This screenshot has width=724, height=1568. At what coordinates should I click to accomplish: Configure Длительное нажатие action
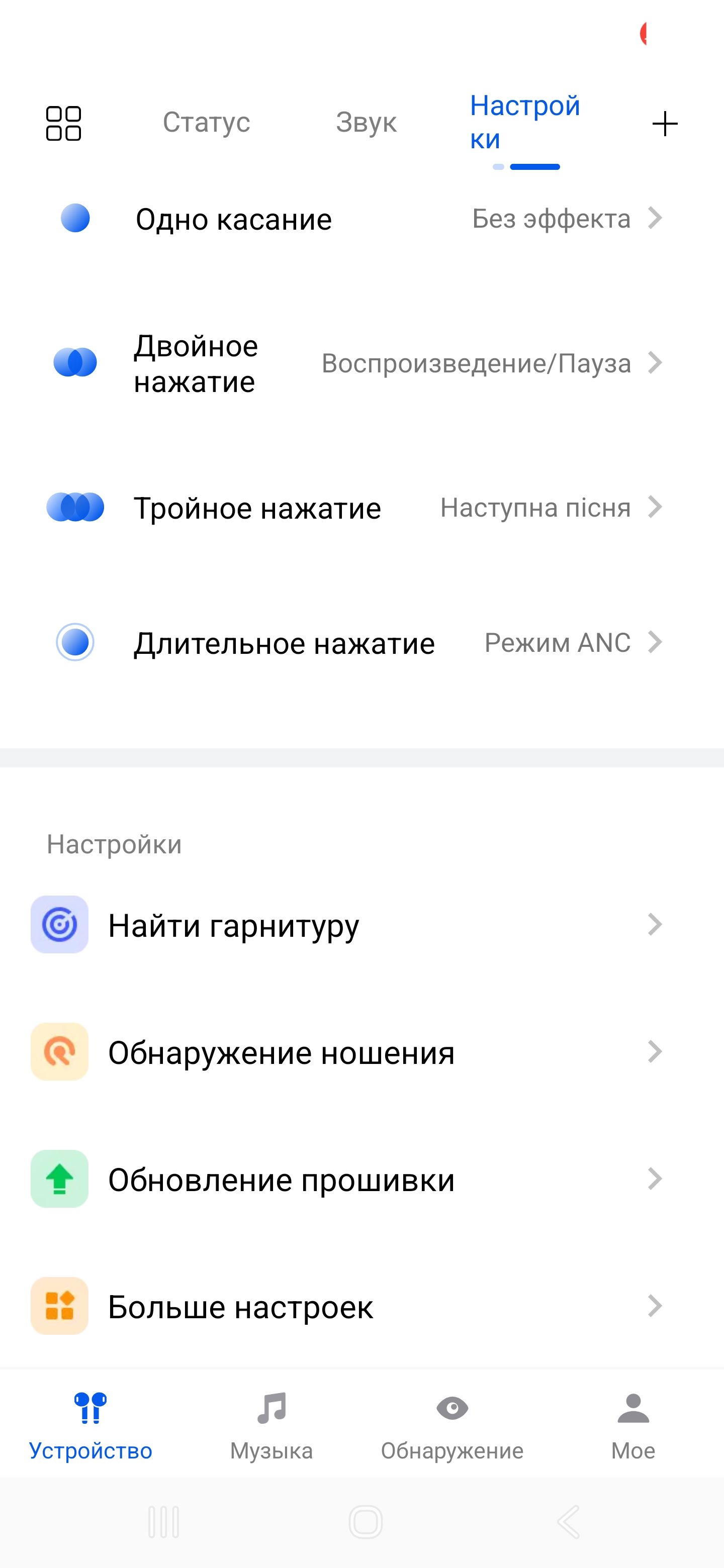(361, 643)
